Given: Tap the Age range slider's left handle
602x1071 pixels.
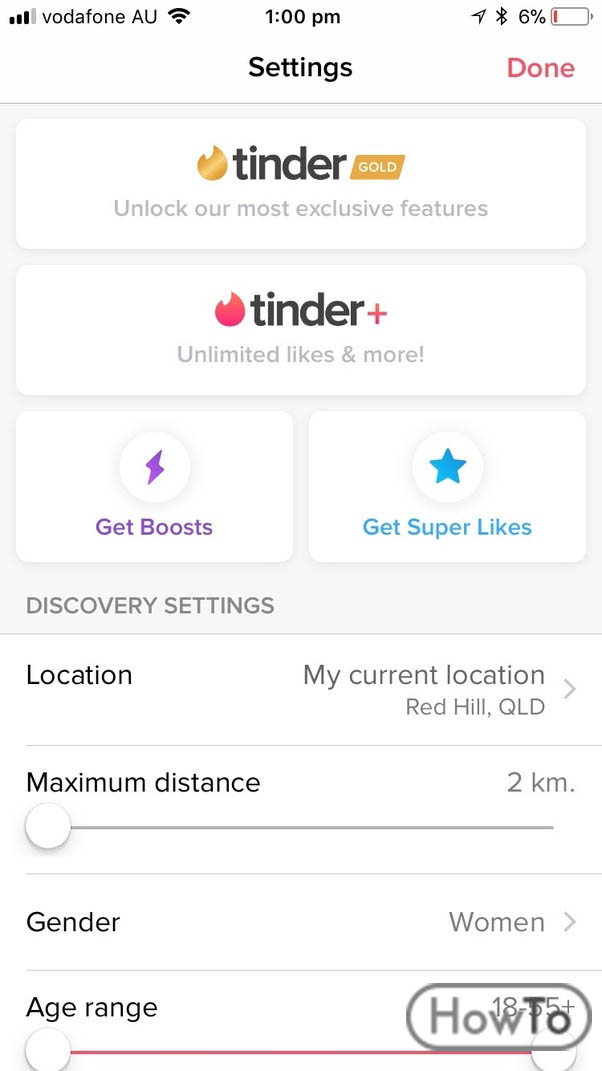Looking at the screenshot, I should tap(48, 1051).
